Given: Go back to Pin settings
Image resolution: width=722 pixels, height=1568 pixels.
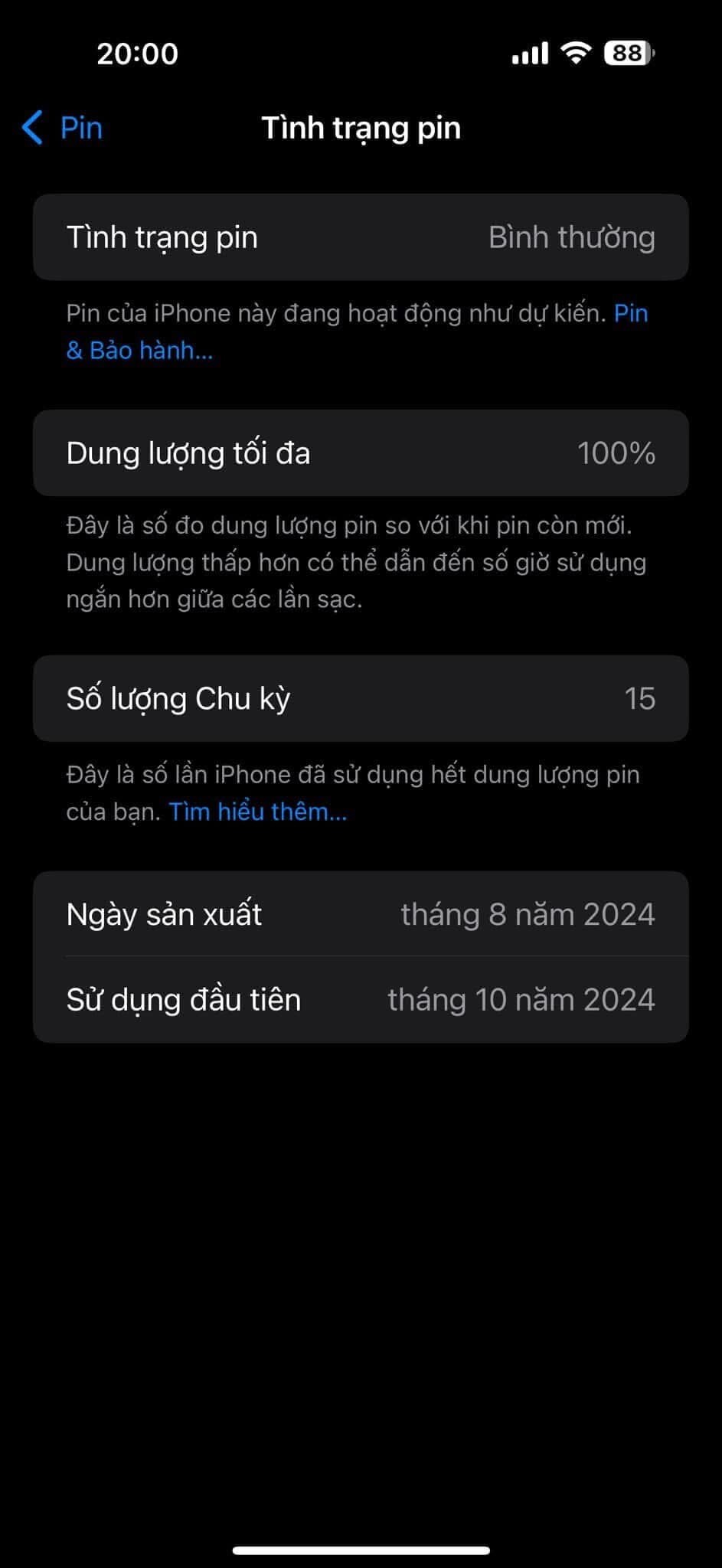Looking at the screenshot, I should click(x=63, y=128).
